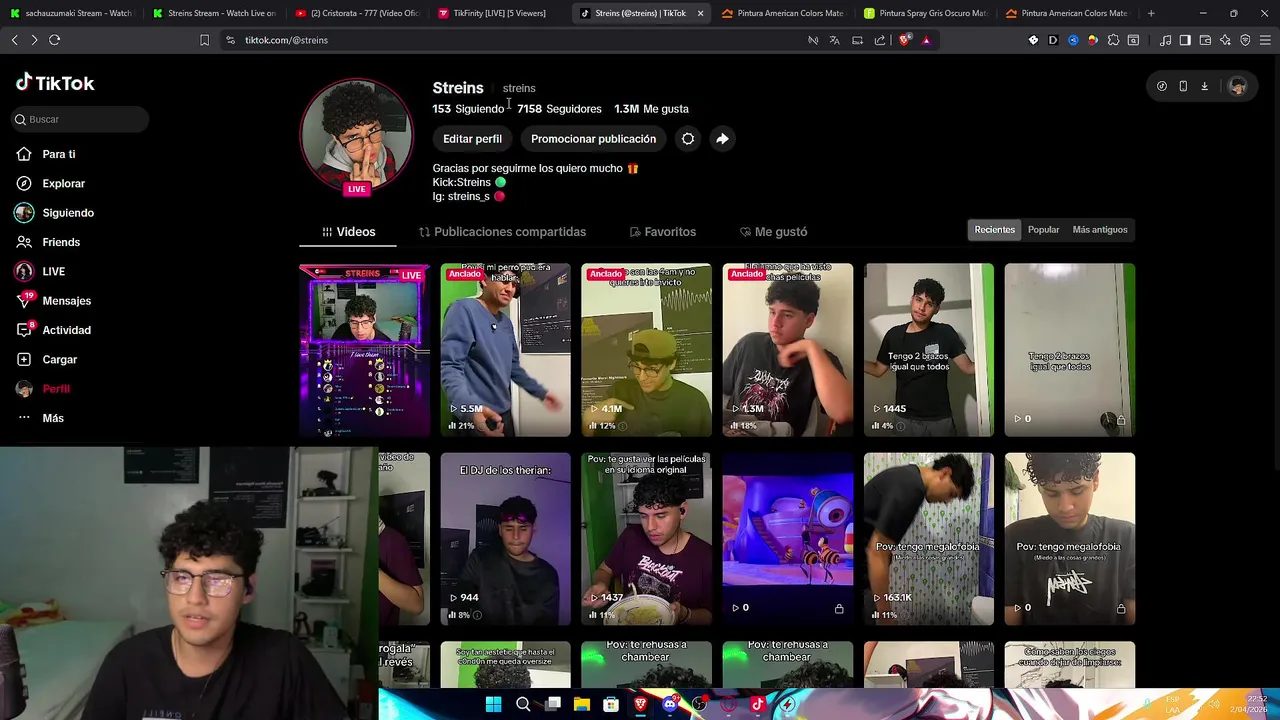The width and height of the screenshot is (1280, 720).
Task: Open Mensajes inbox
Action: pos(66,301)
